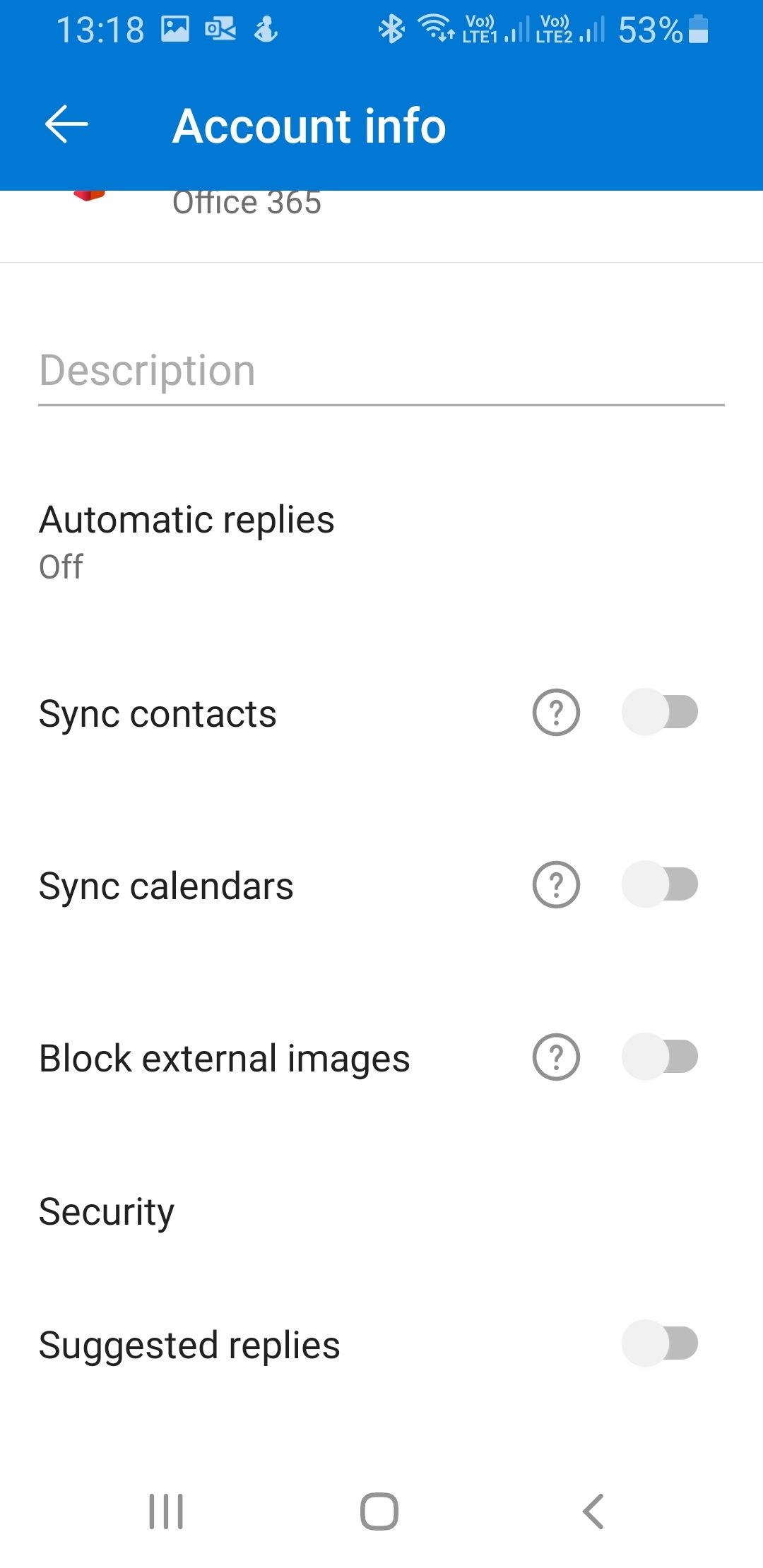
Task: Enable the Sync contacts switch
Action: tap(660, 712)
